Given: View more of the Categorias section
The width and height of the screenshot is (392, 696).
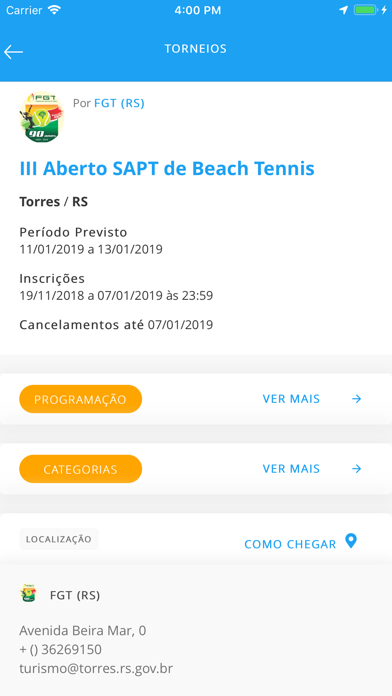Looking at the screenshot, I should pos(312,469).
